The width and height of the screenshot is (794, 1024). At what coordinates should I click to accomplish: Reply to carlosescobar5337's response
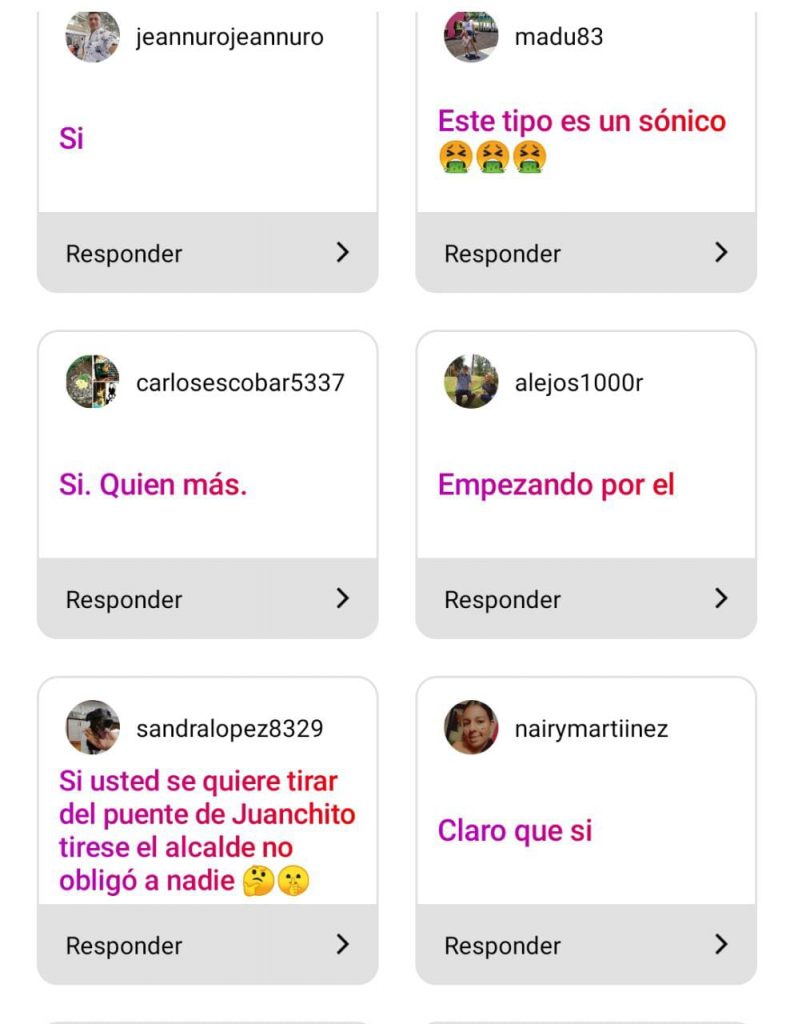click(x=207, y=599)
